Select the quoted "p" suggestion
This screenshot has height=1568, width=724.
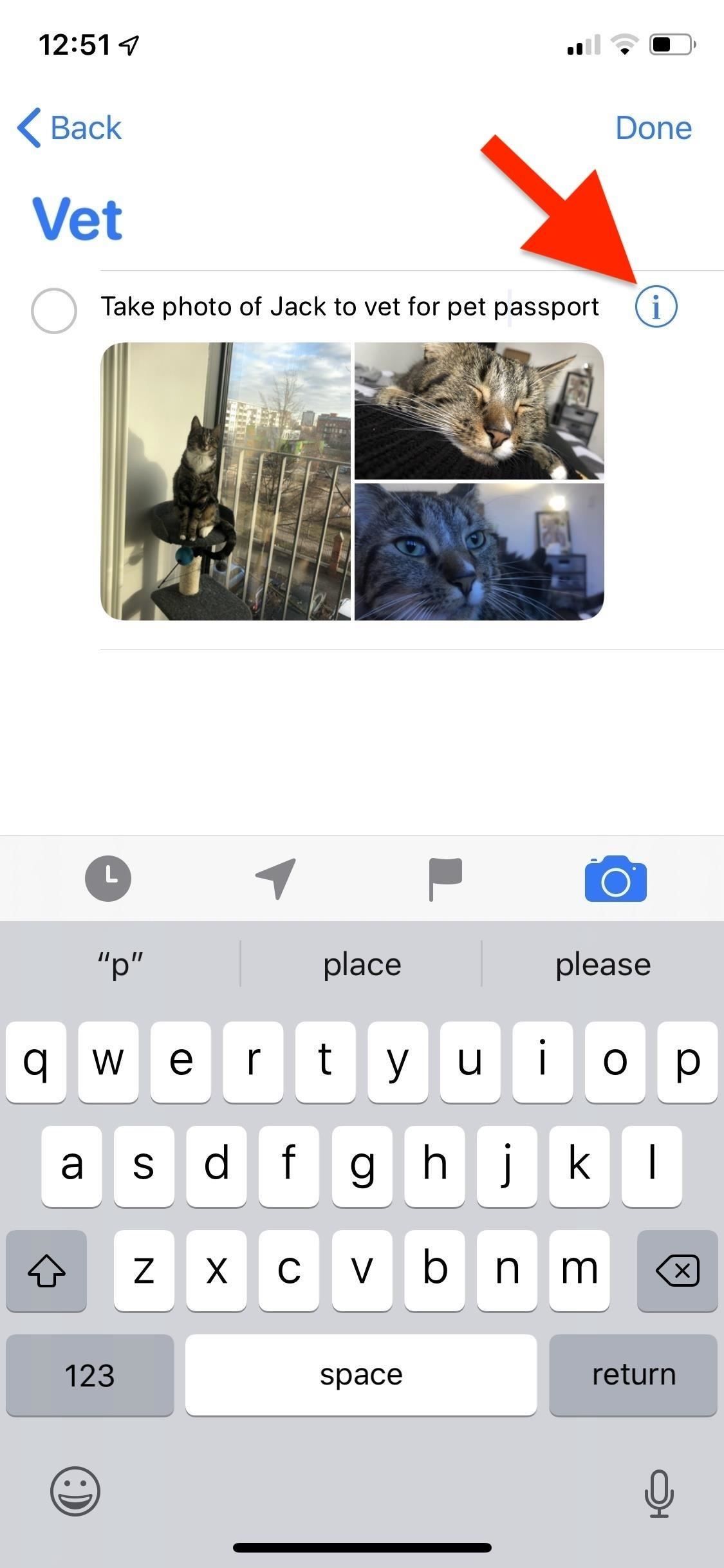pos(120,964)
